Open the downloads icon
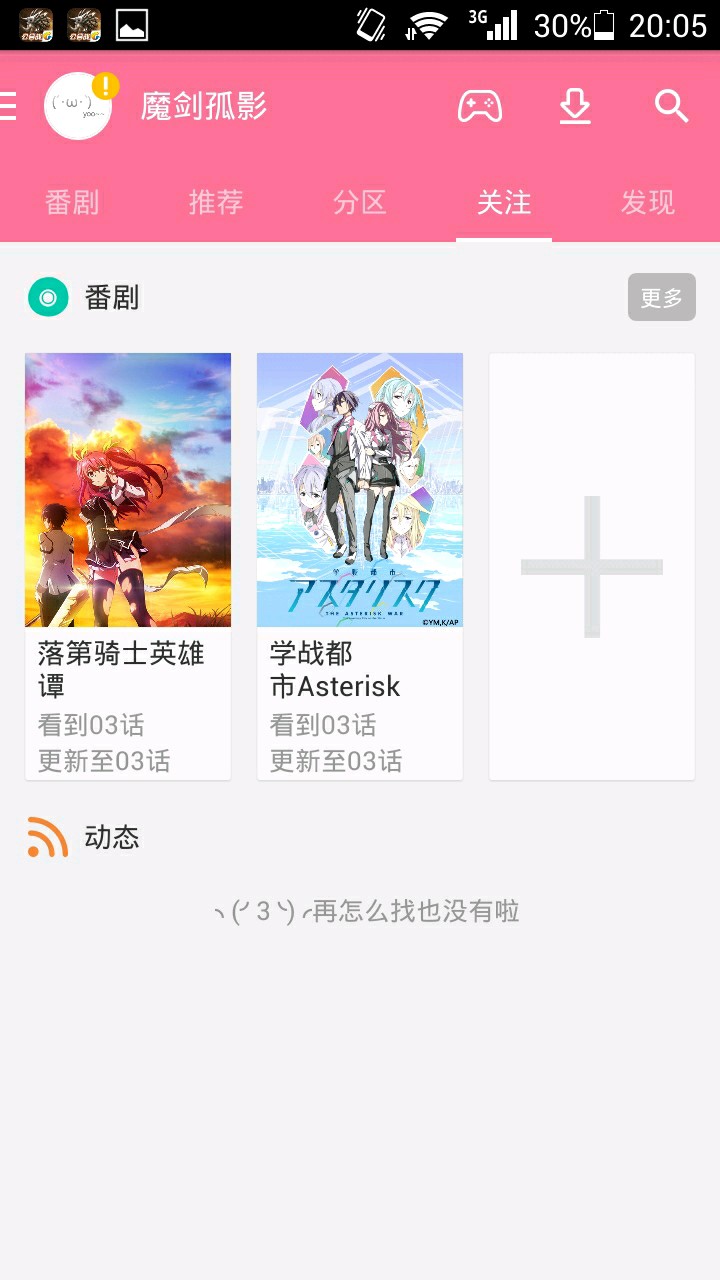The height and width of the screenshot is (1280, 720). [x=575, y=106]
